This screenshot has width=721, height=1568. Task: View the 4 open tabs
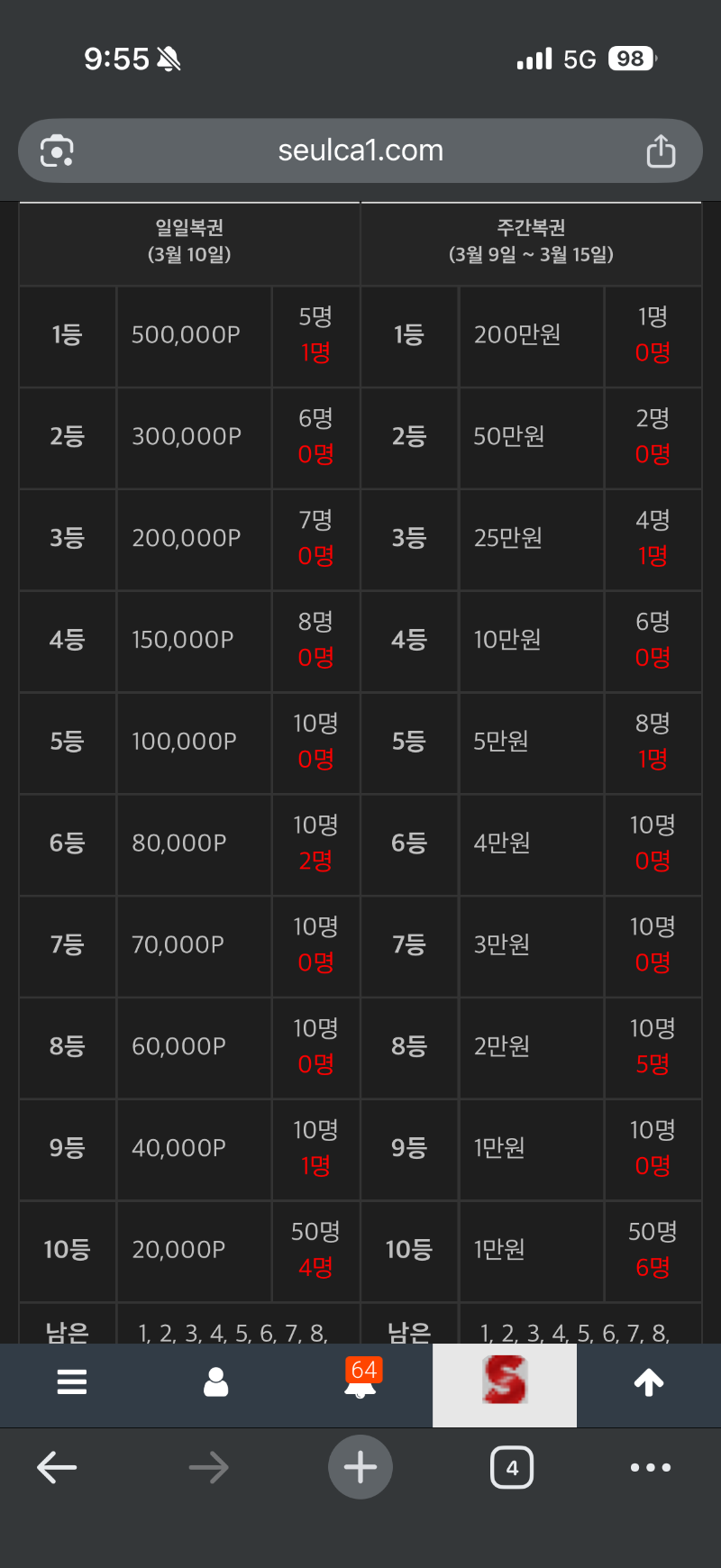(512, 1468)
